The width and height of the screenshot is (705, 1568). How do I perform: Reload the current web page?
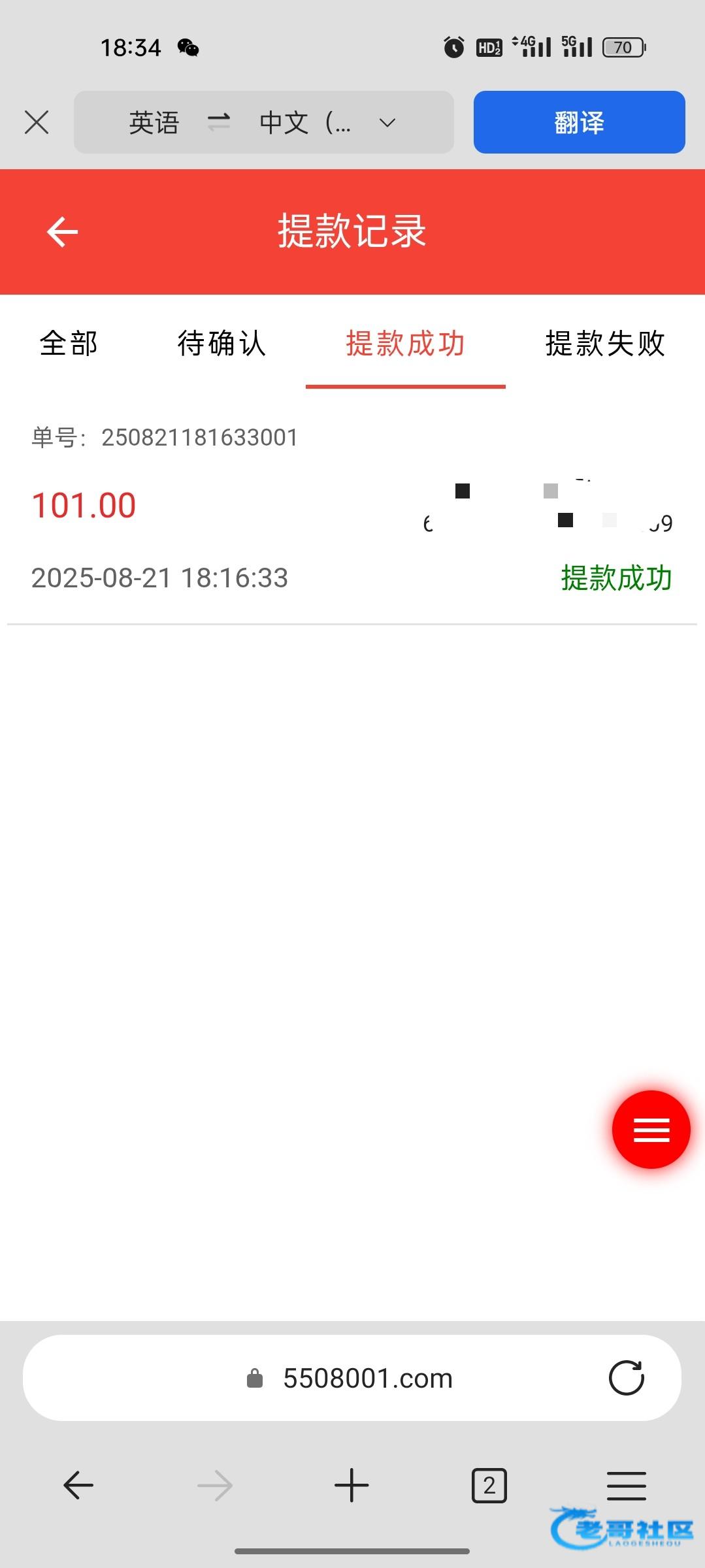[x=626, y=1379]
